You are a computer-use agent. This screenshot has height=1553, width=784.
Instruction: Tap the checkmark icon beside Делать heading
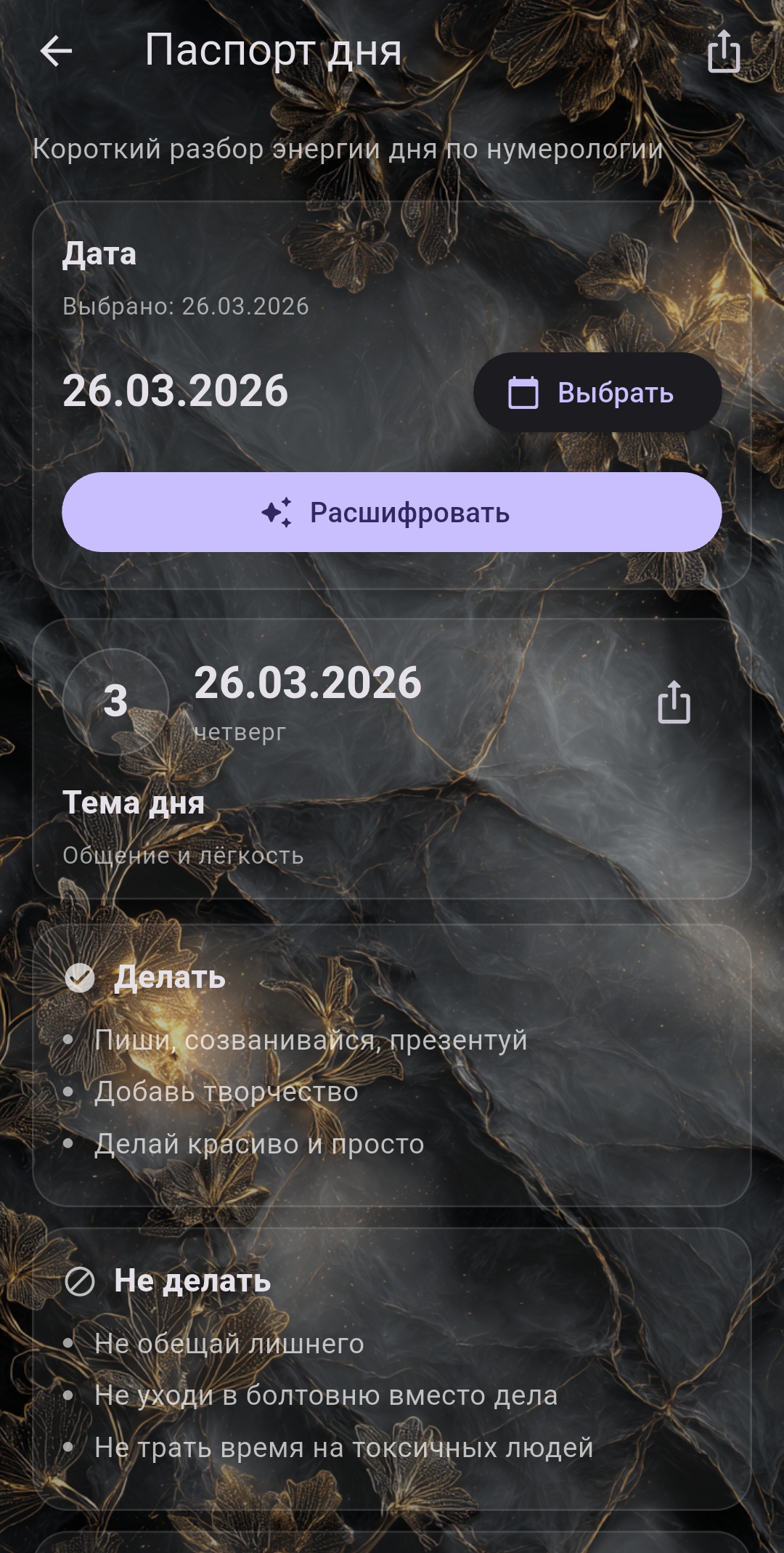(x=78, y=978)
